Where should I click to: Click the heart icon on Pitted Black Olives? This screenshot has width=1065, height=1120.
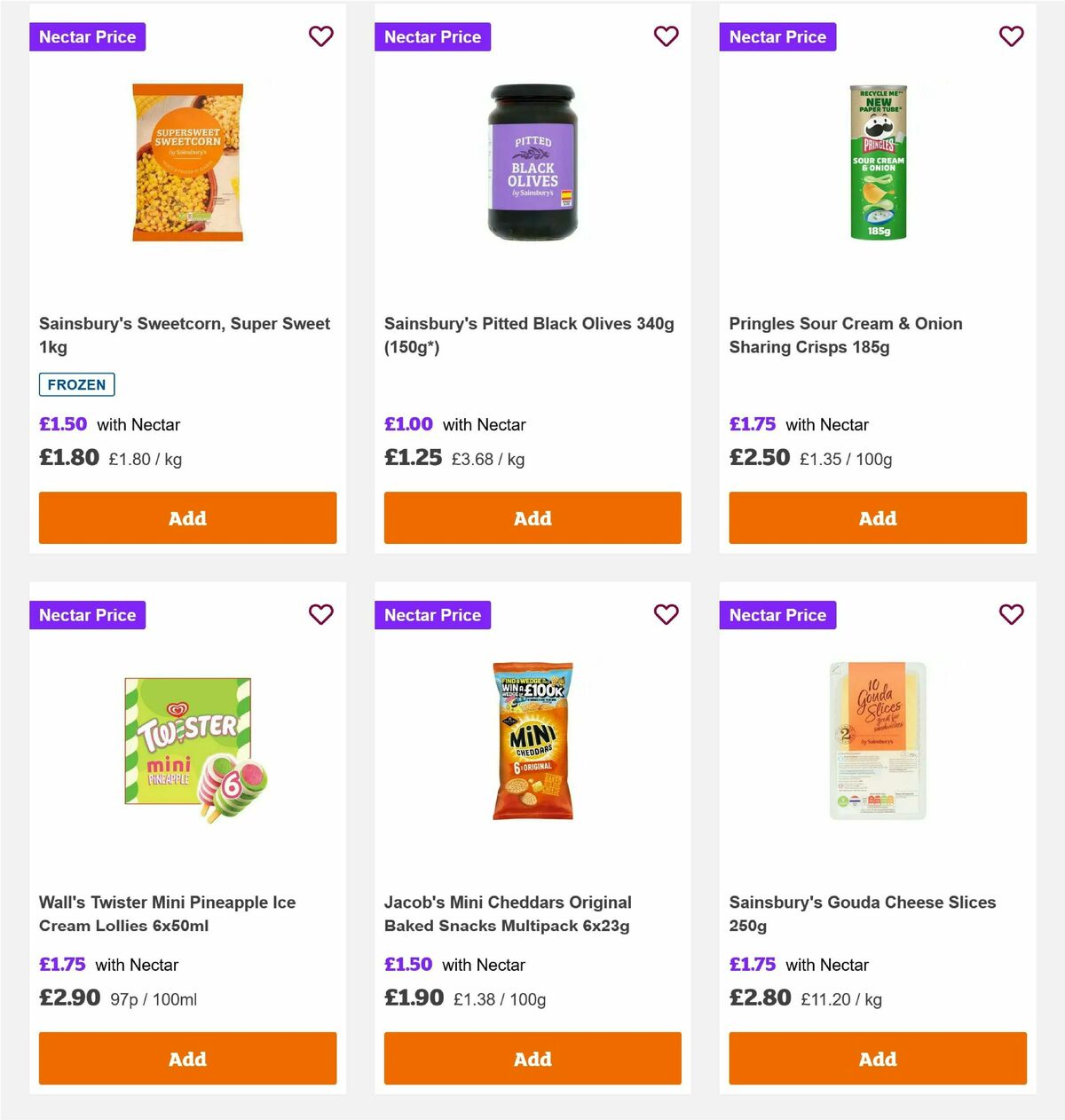[667, 36]
